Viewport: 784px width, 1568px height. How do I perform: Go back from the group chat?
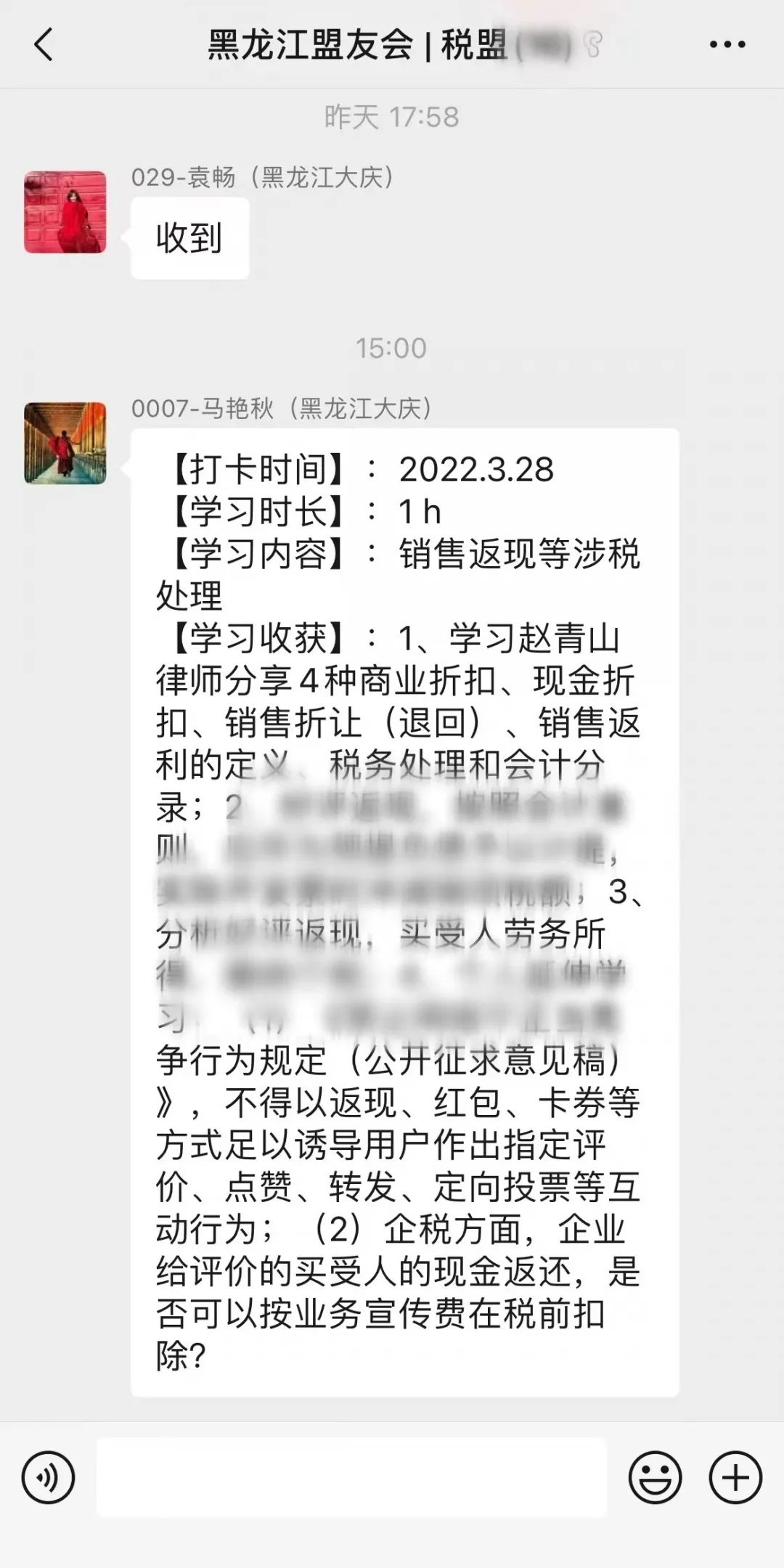pos(44,45)
